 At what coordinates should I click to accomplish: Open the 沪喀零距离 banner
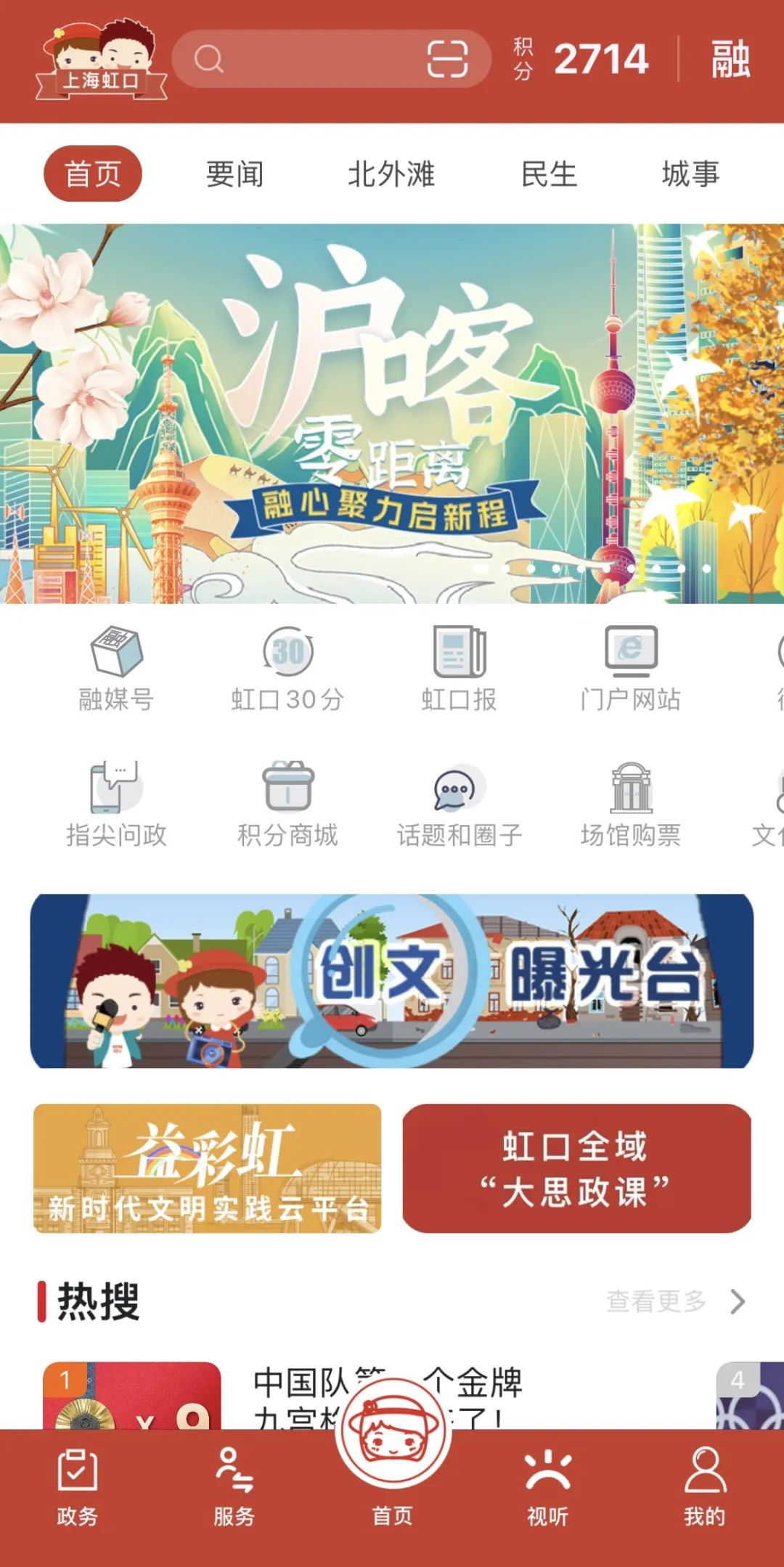click(392, 414)
